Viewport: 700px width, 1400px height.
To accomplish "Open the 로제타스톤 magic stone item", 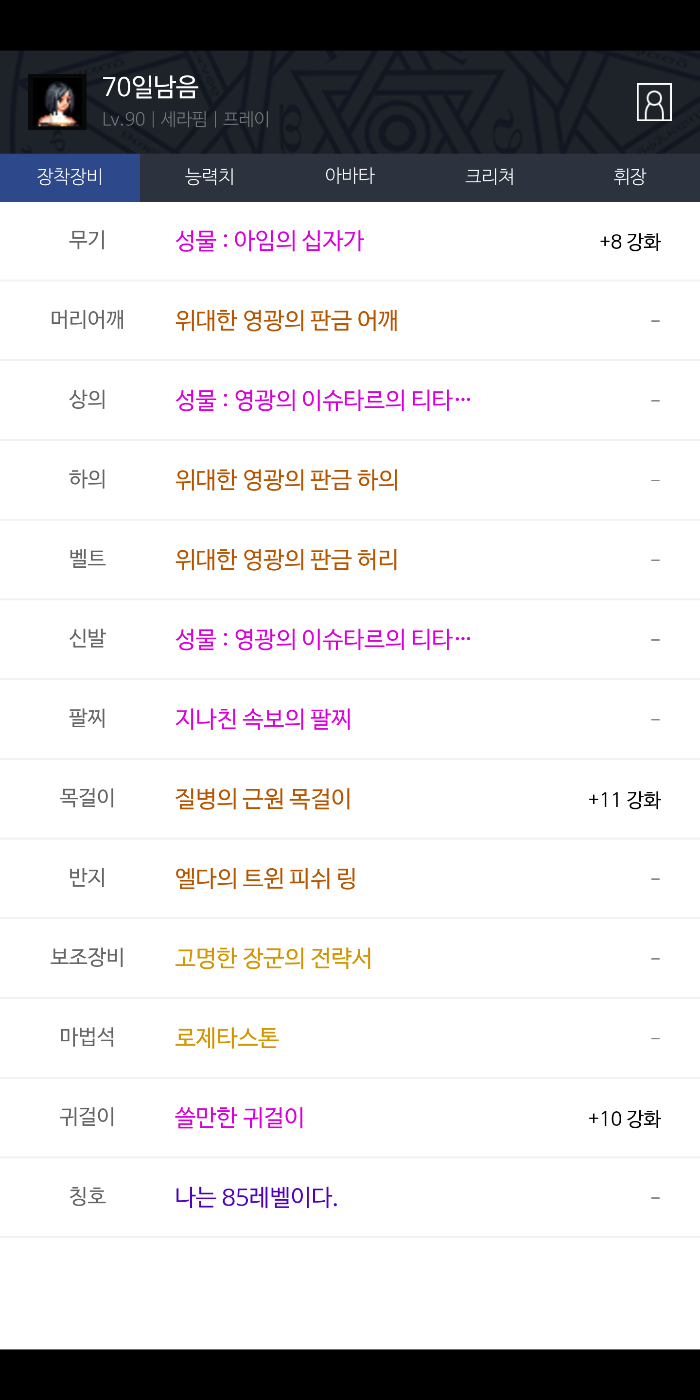I will tap(227, 1038).
